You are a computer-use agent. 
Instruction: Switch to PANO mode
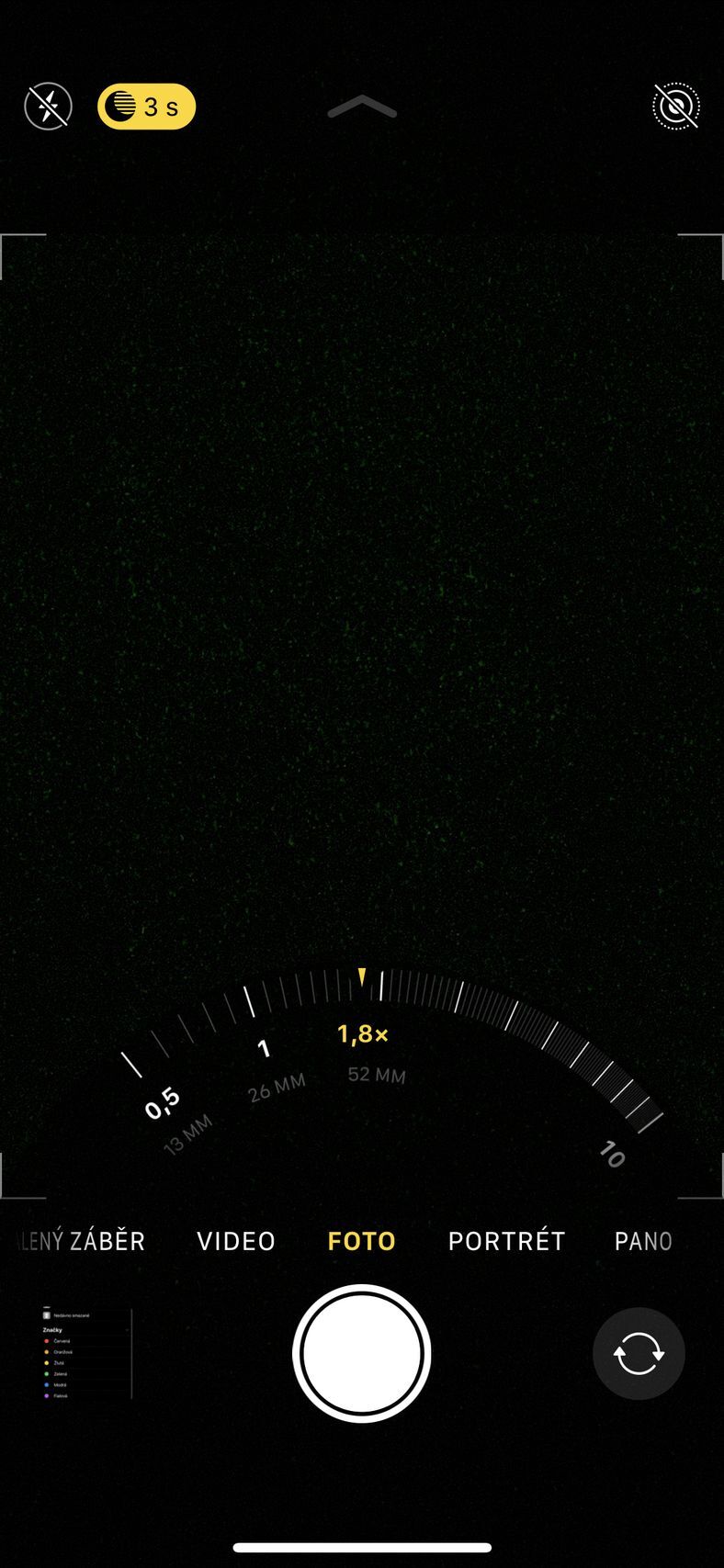pos(643,1241)
